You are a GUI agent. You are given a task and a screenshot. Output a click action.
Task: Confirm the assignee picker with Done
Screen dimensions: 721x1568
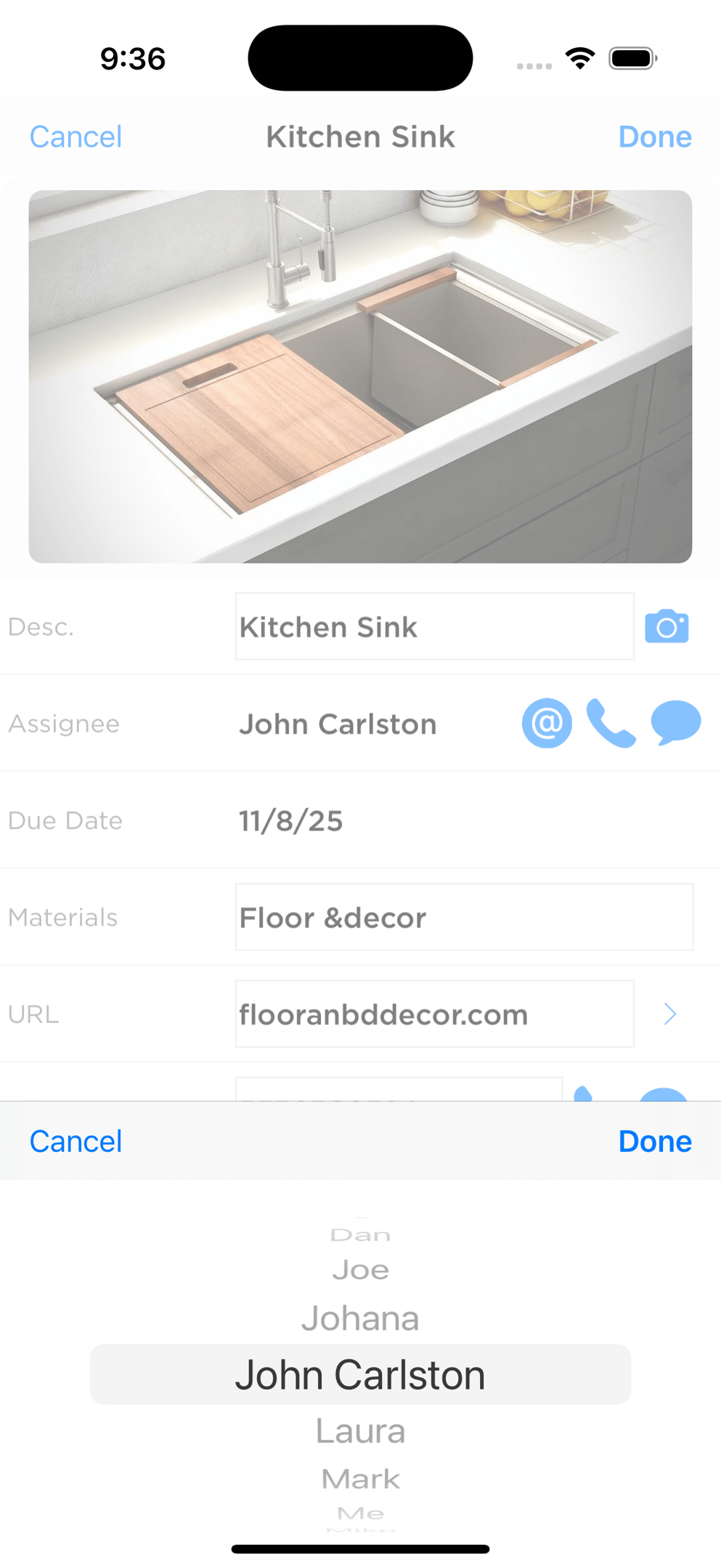coord(654,1141)
